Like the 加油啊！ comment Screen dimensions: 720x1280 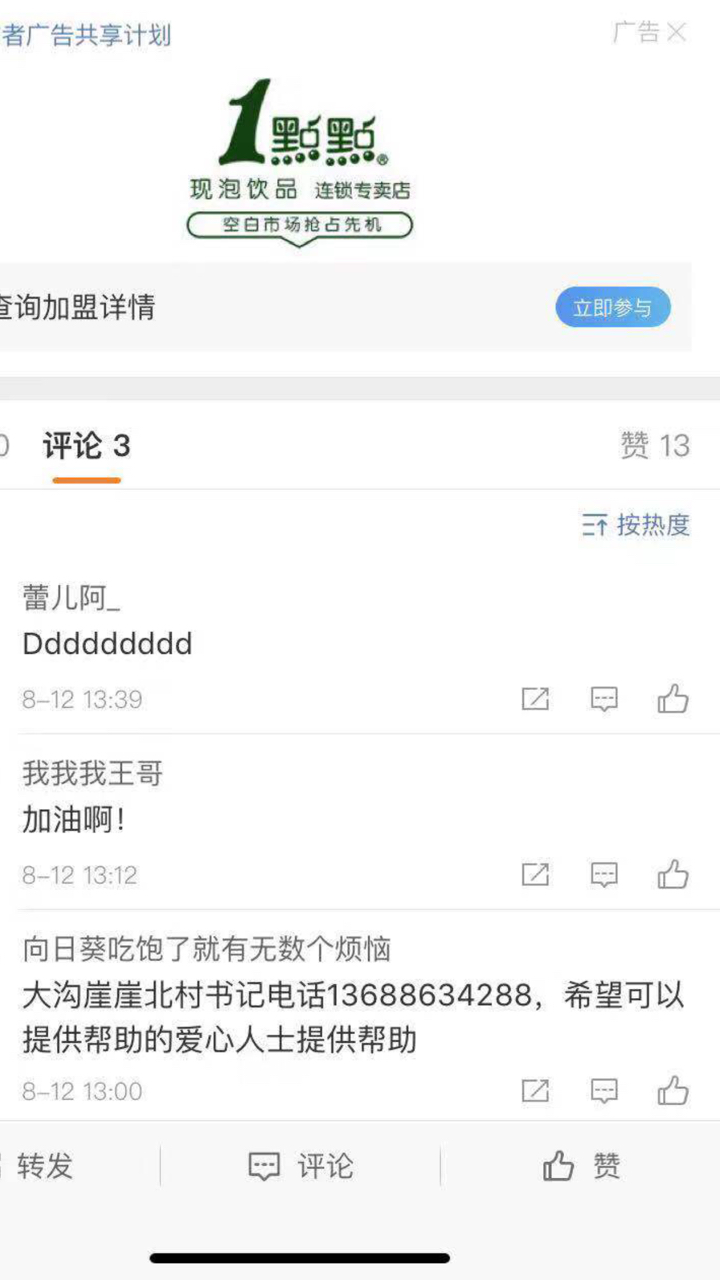(673, 875)
